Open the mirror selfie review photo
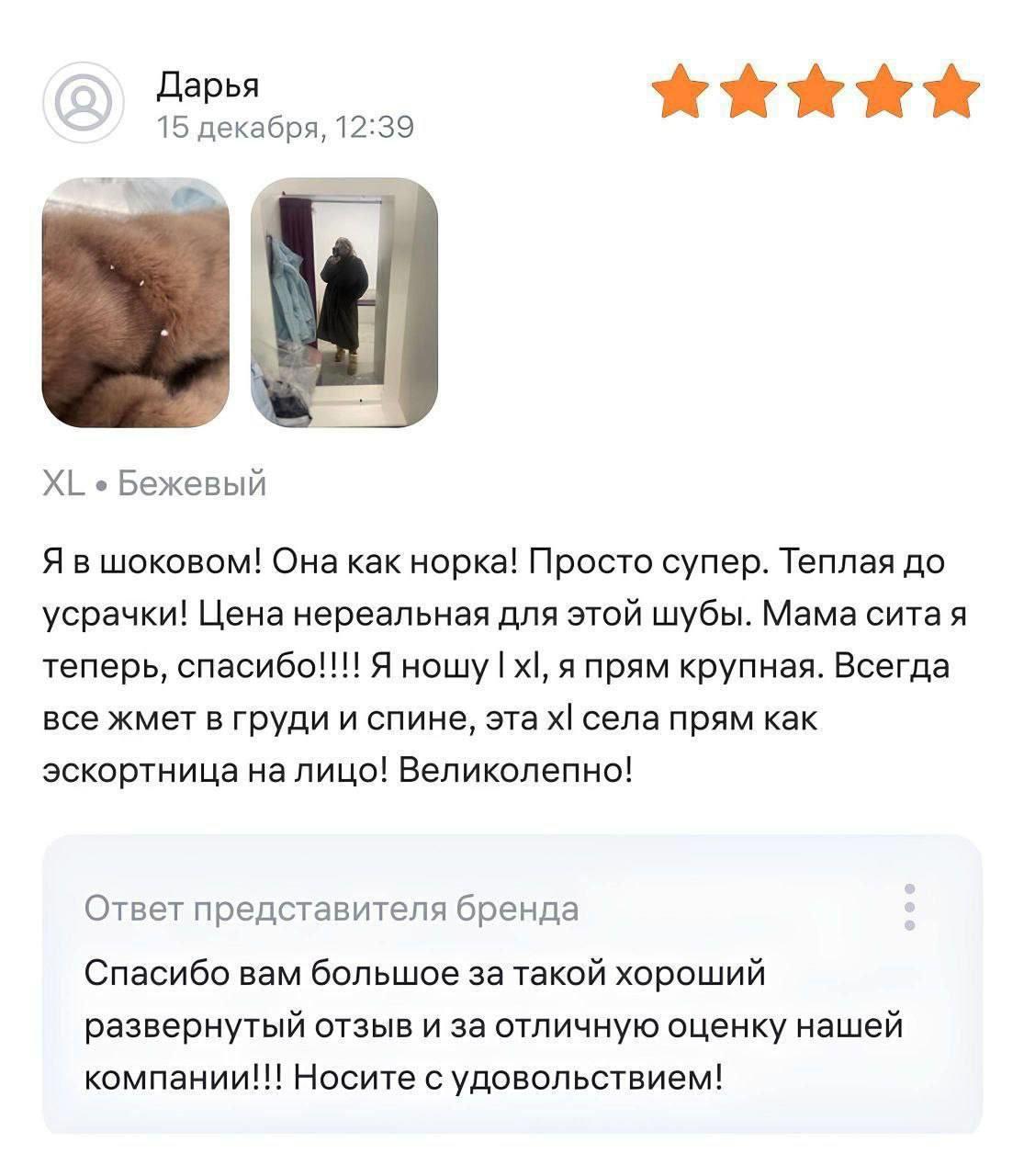1024x1176 pixels. [343, 303]
